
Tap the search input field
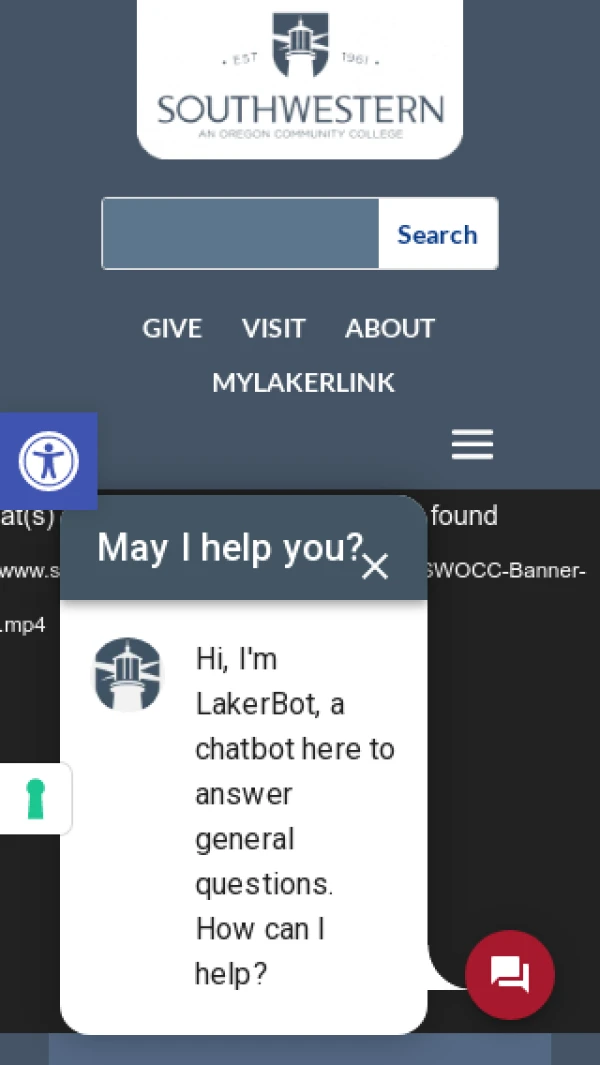point(241,234)
